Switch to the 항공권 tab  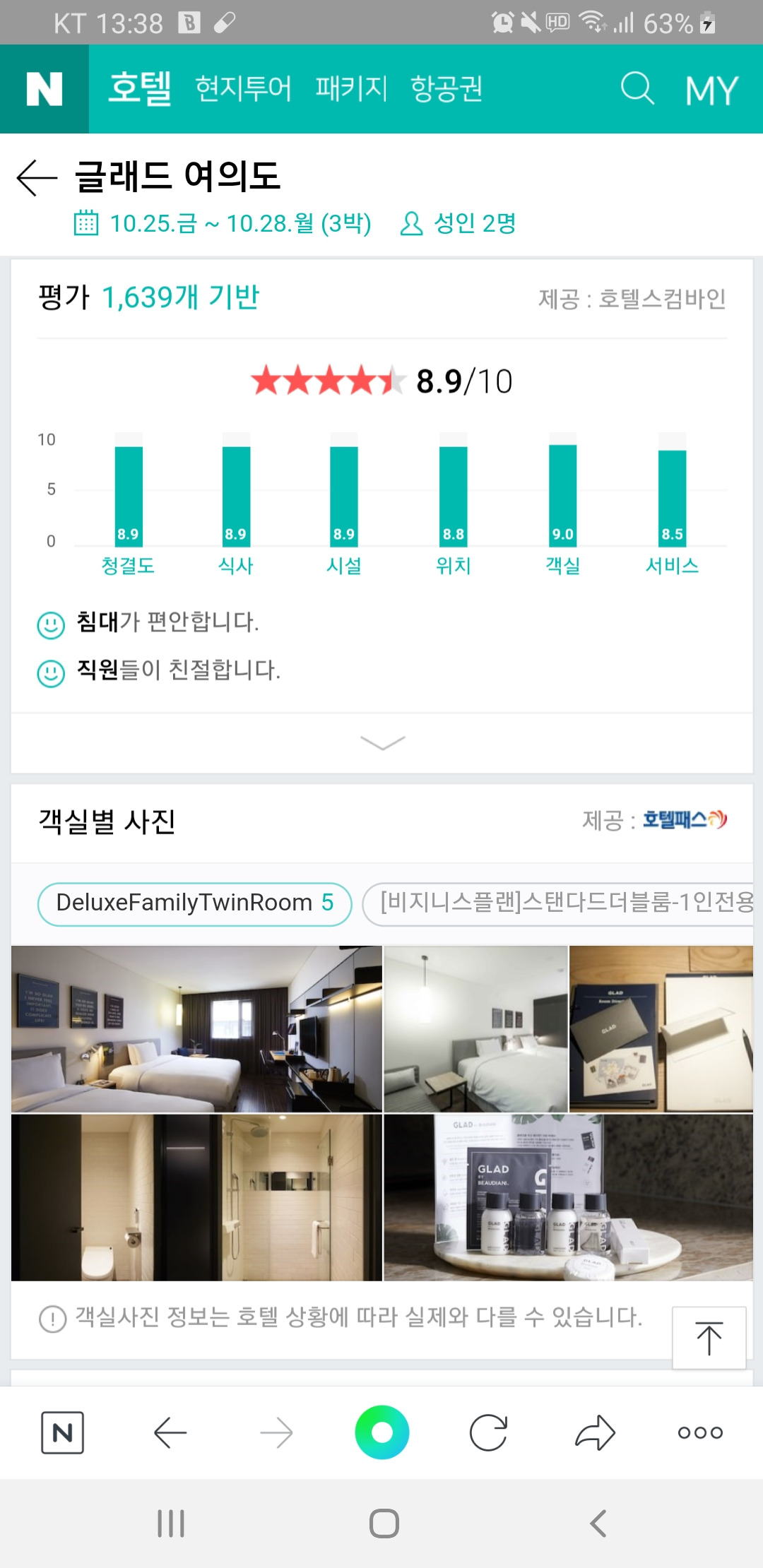[447, 89]
